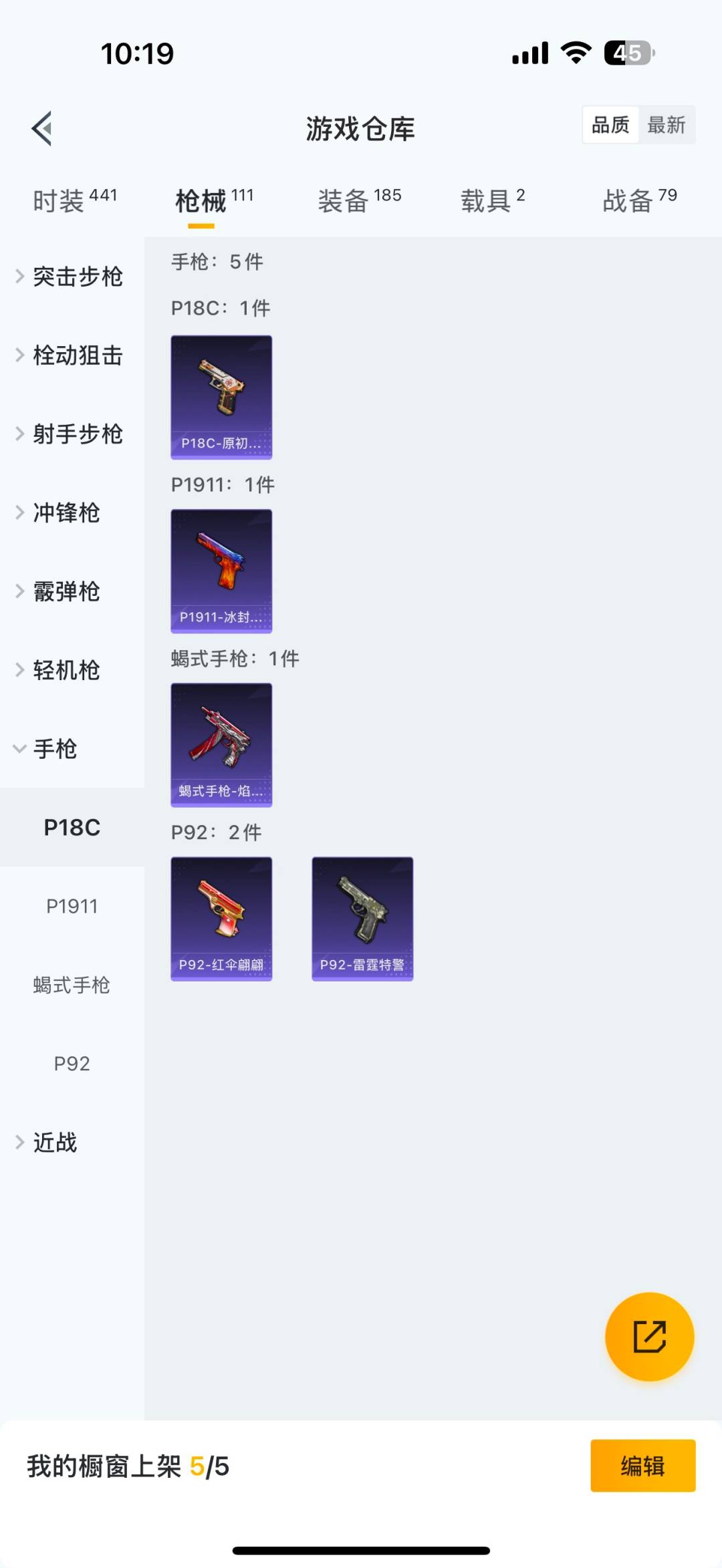Open the P18C-原初 skin thumbnail
Image resolution: width=722 pixels, height=1568 pixels.
pyautogui.click(x=221, y=397)
